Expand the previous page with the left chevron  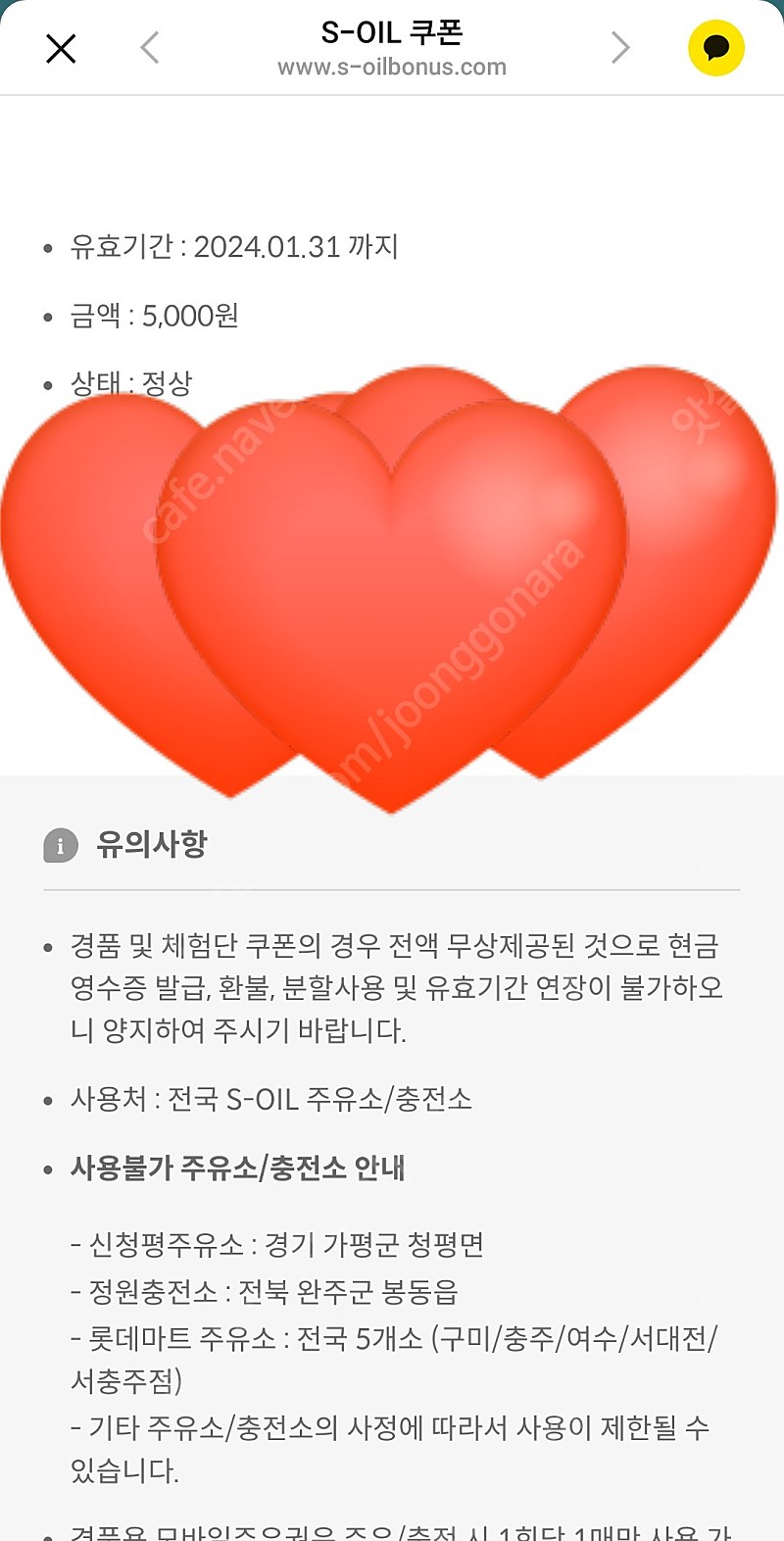tap(149, 47)
